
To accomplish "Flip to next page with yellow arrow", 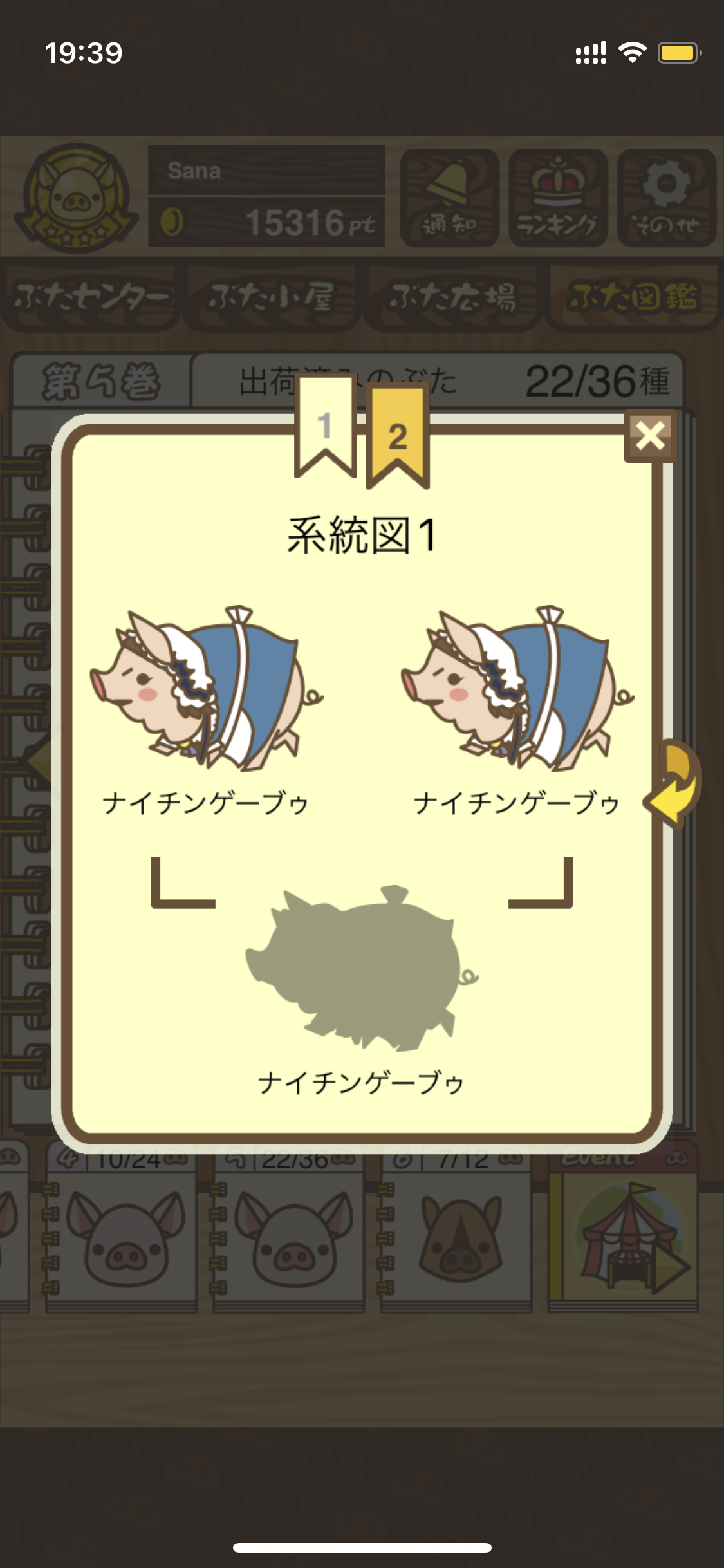I will 673,784.
